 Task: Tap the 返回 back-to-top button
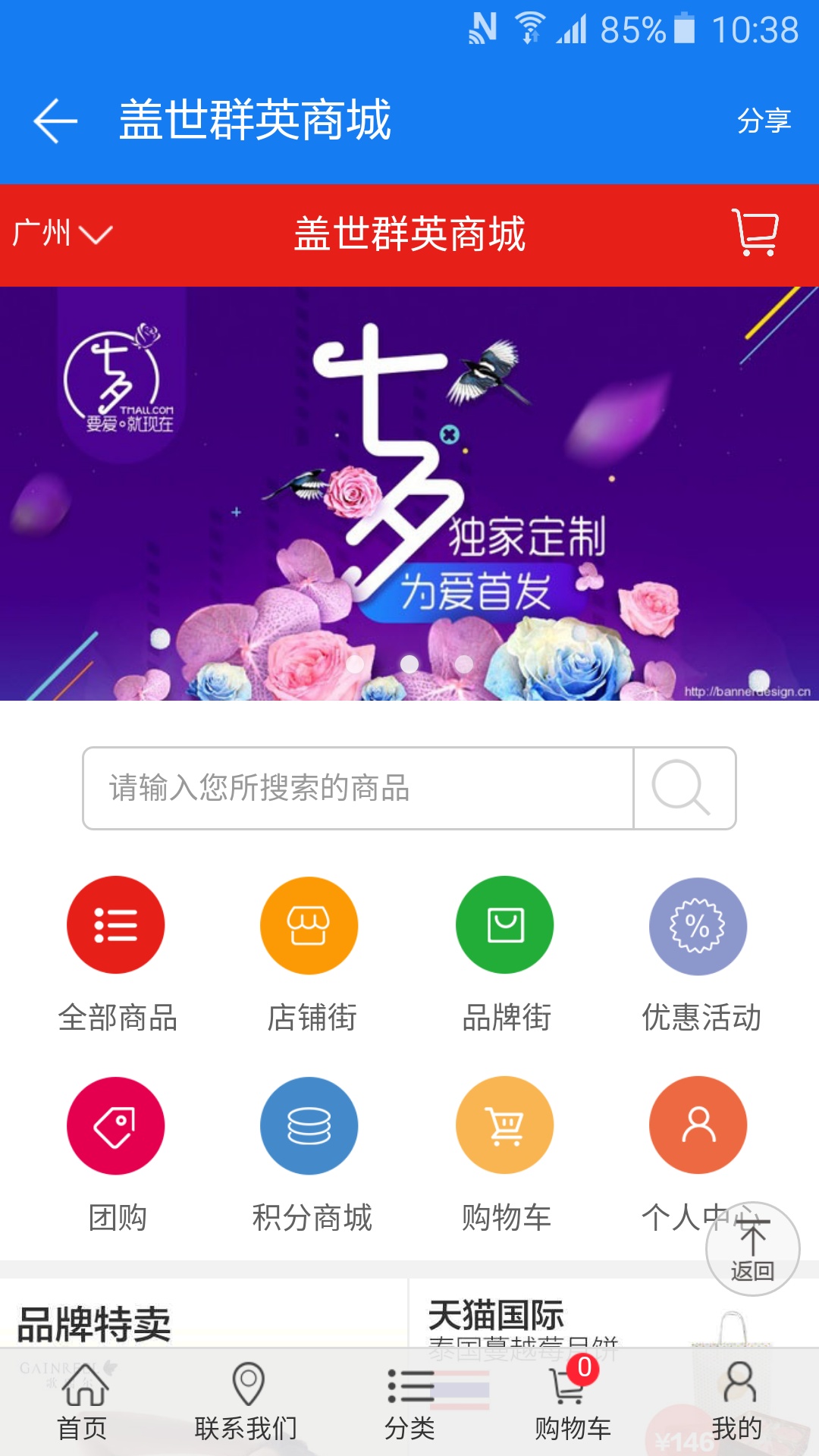pos(753,1249)
